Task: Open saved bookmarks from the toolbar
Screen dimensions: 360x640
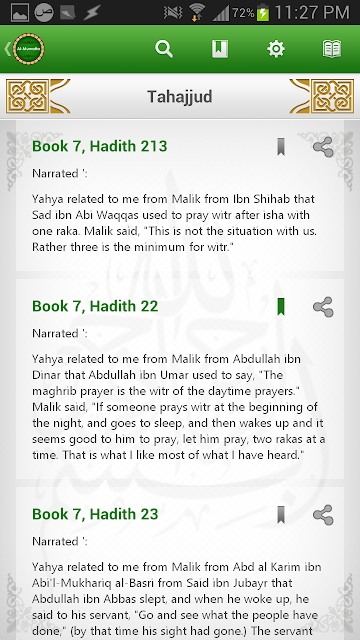Action: point(220,49)
